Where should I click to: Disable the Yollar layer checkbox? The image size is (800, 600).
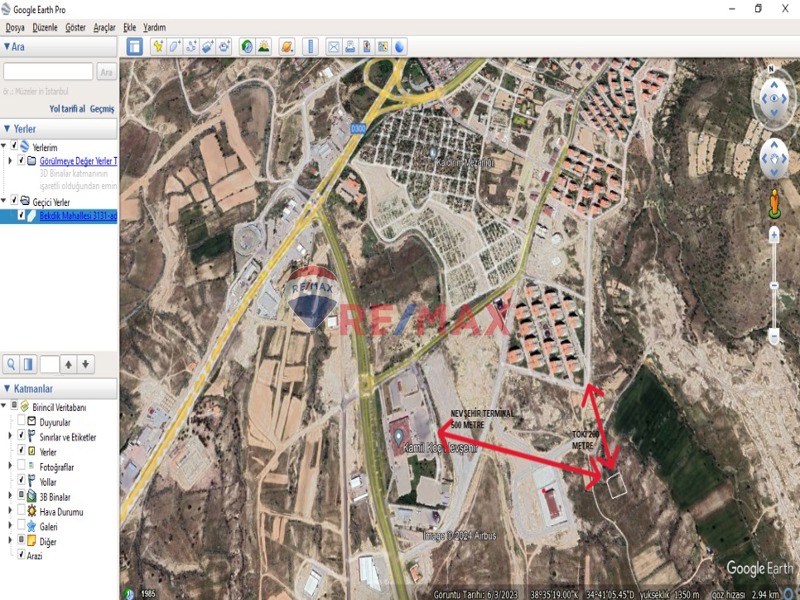[21, 481]
